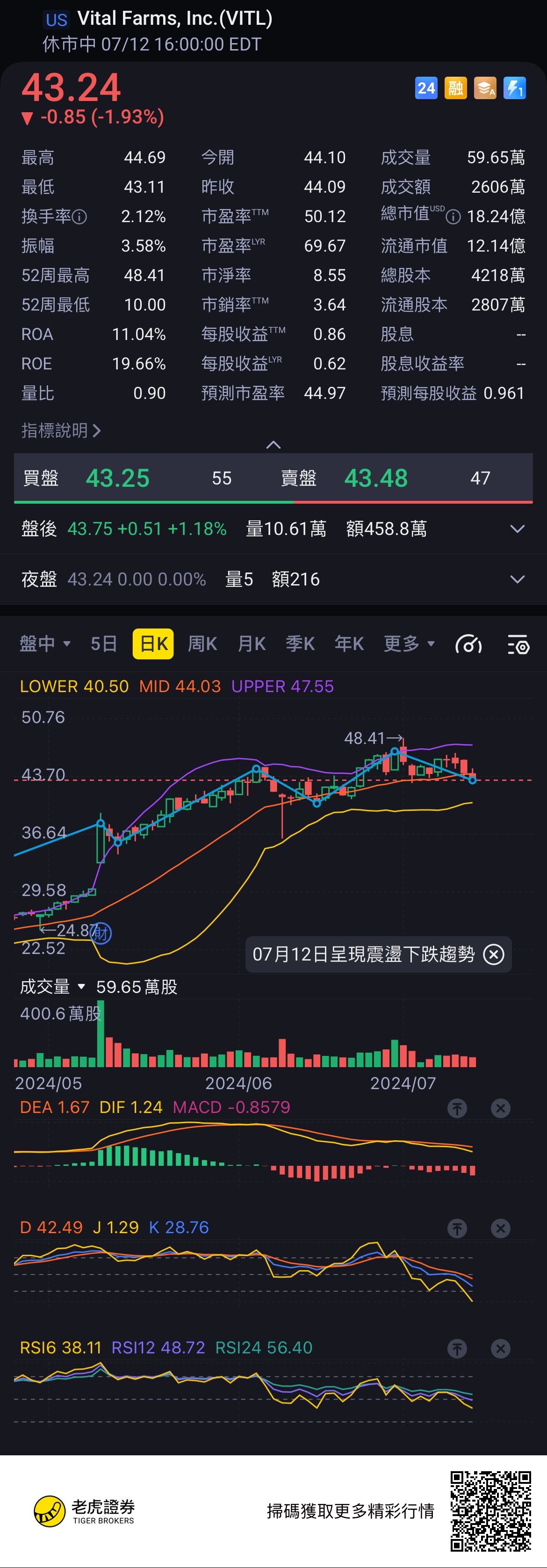Expand the 夜盤 overnight session row

tap(517, 579)
